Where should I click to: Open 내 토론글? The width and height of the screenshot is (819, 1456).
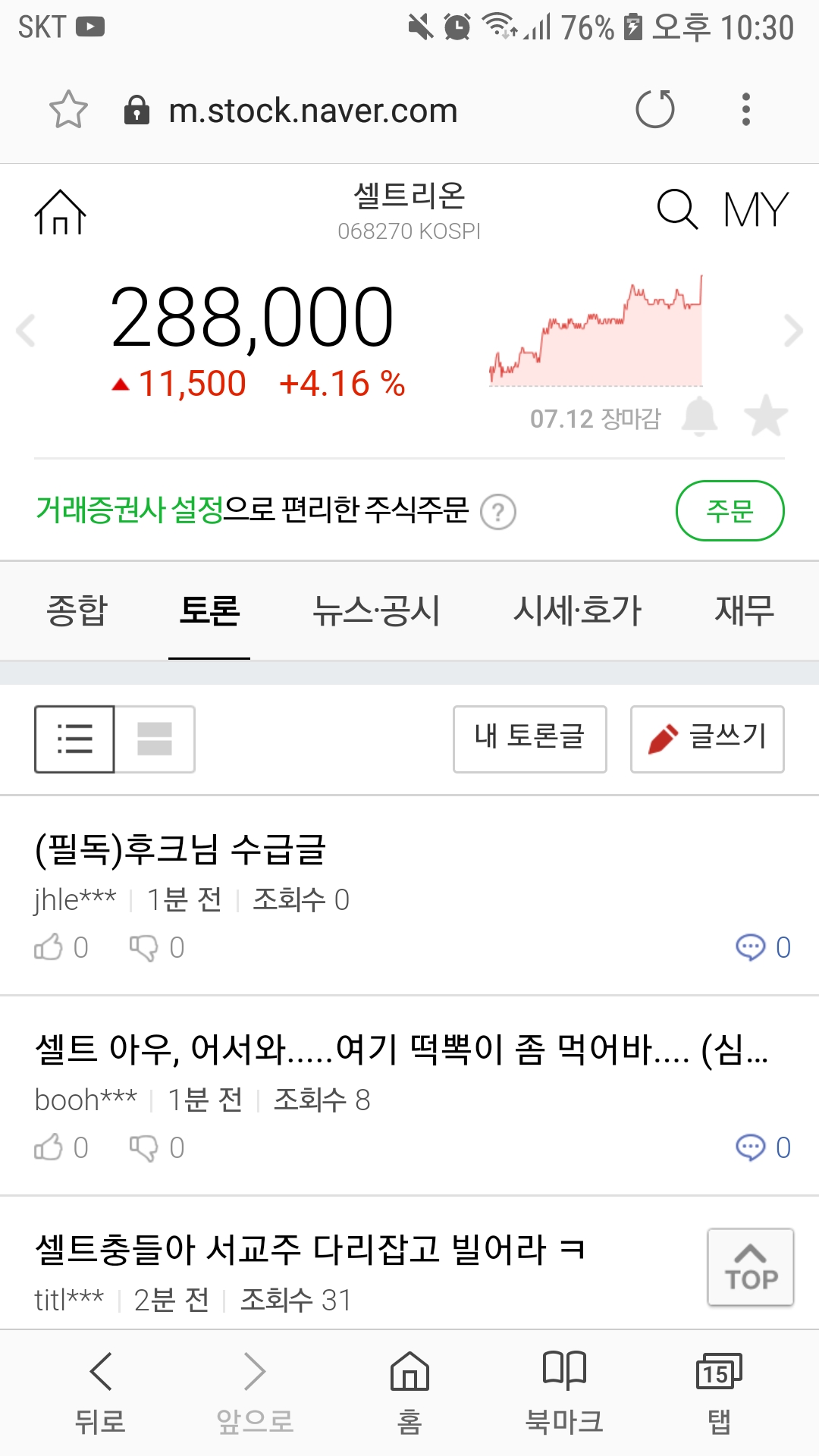(530, 739)
